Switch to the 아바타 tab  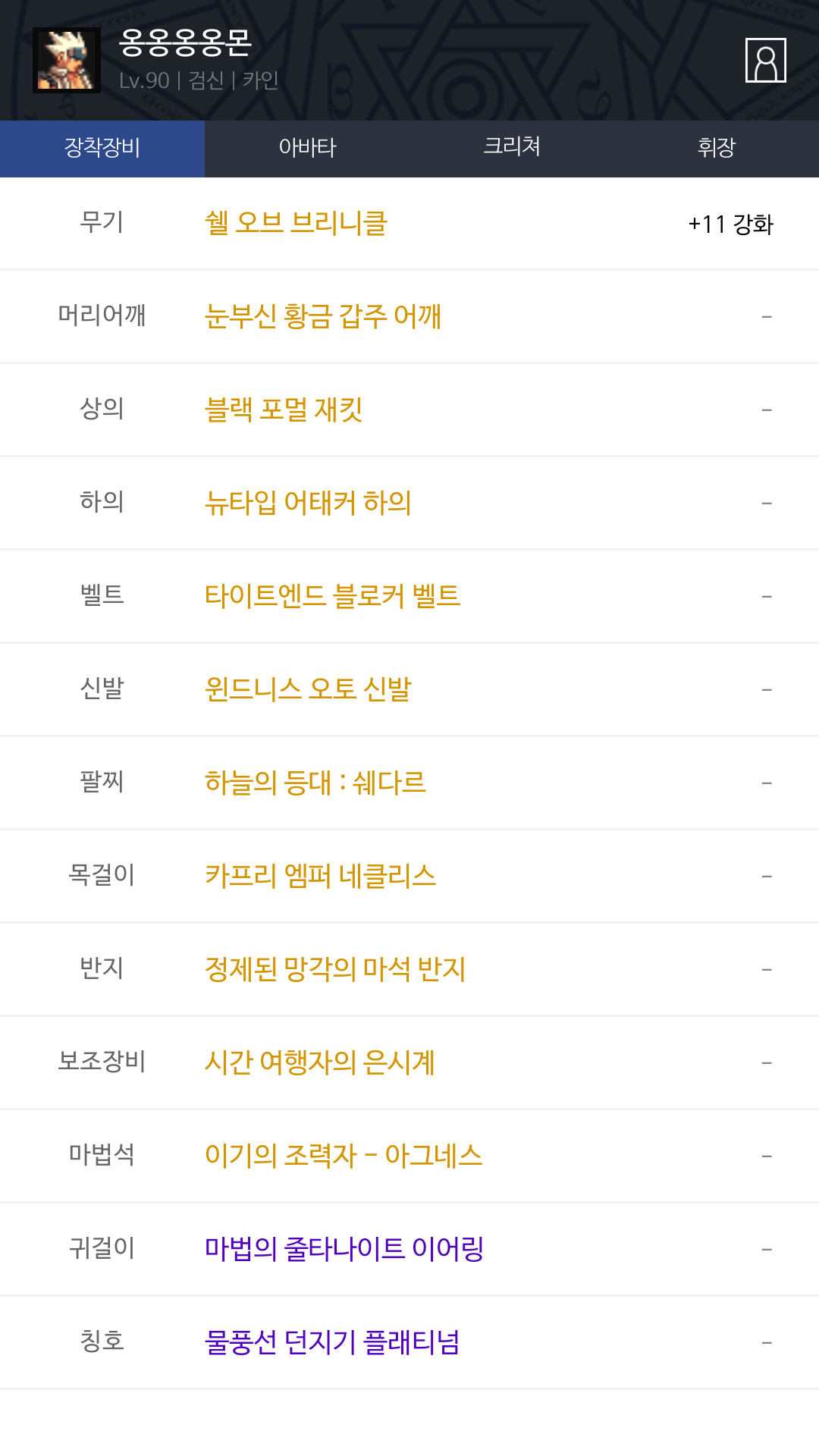coord(307,148)
